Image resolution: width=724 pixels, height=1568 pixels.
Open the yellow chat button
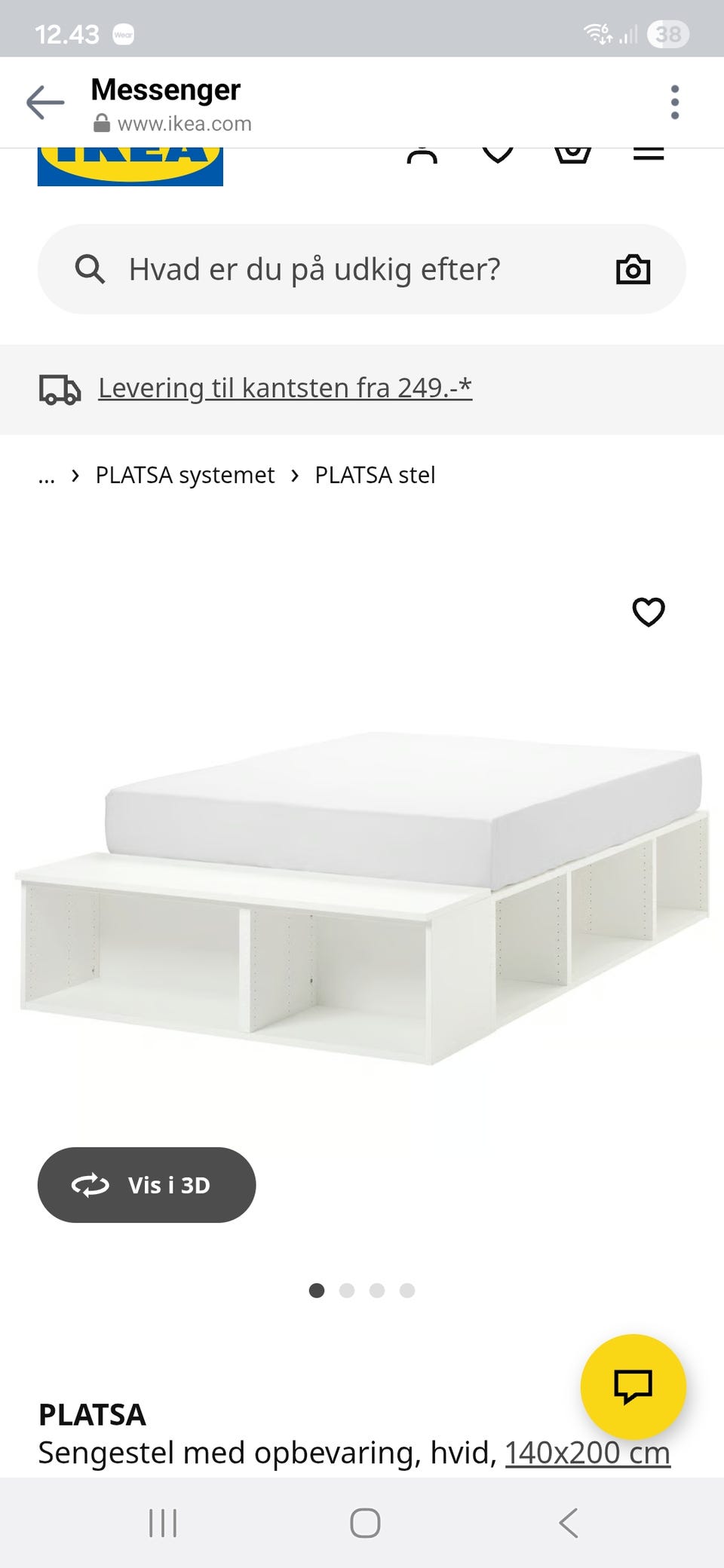click(633, 1386)
